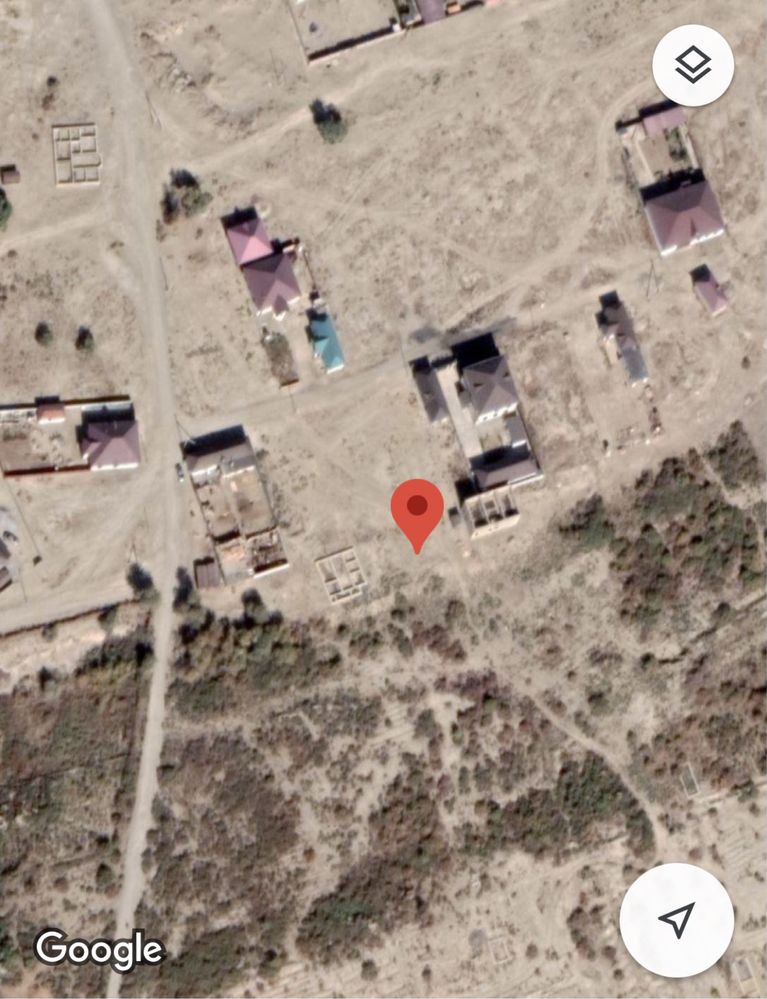767x999 pixels.
Task: Select the red dropped pin marker
Action: 417,506
